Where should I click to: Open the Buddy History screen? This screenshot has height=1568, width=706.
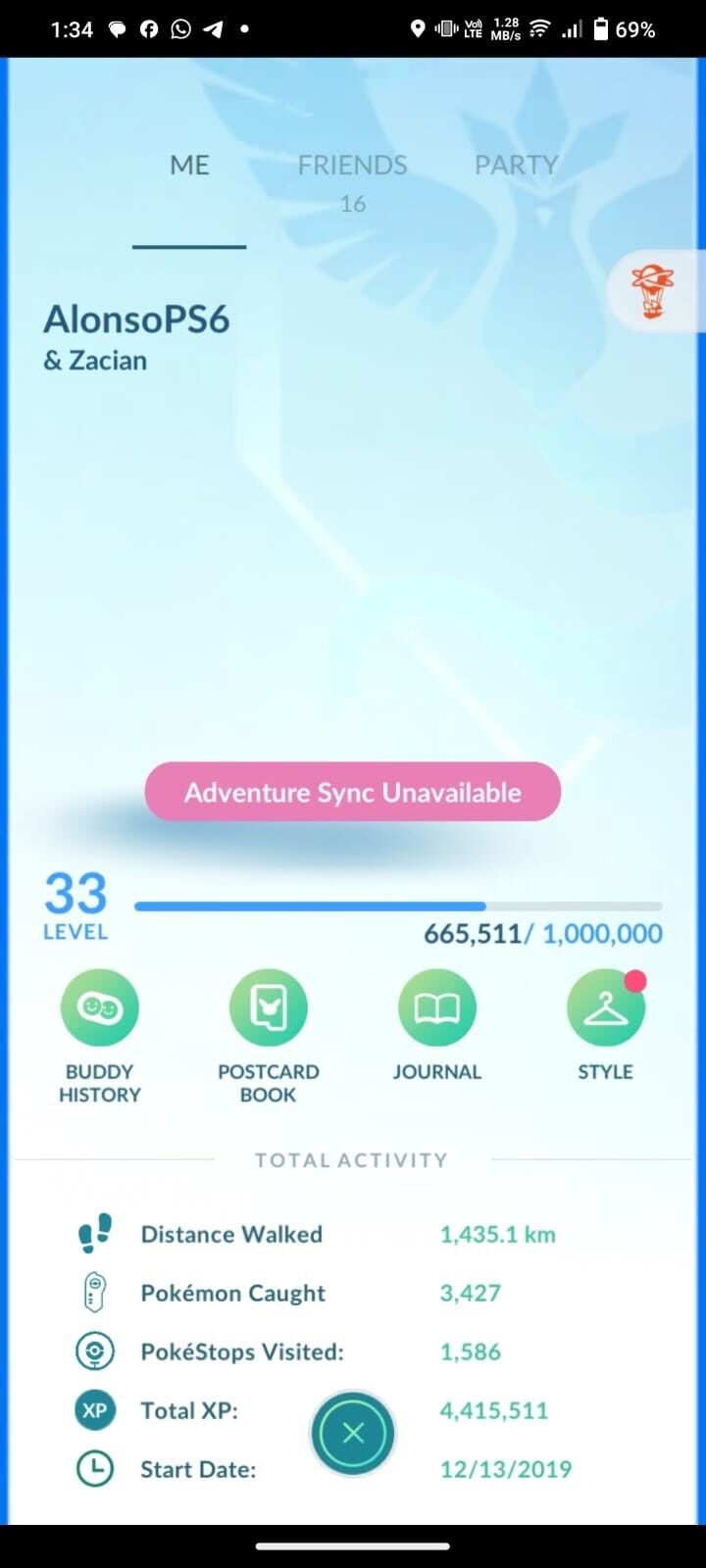click(x=99, y=1006)
